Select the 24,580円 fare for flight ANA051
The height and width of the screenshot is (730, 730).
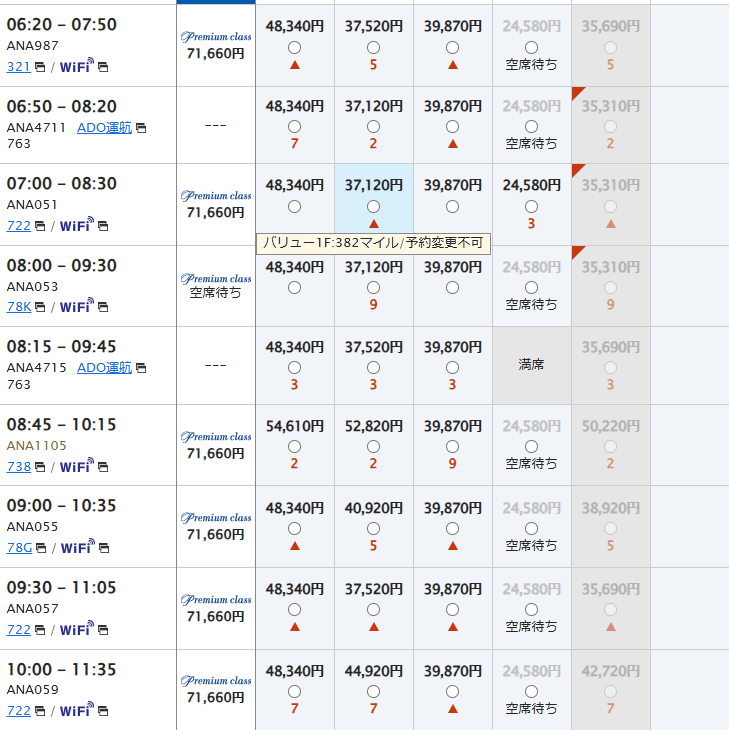click(531, 207)
